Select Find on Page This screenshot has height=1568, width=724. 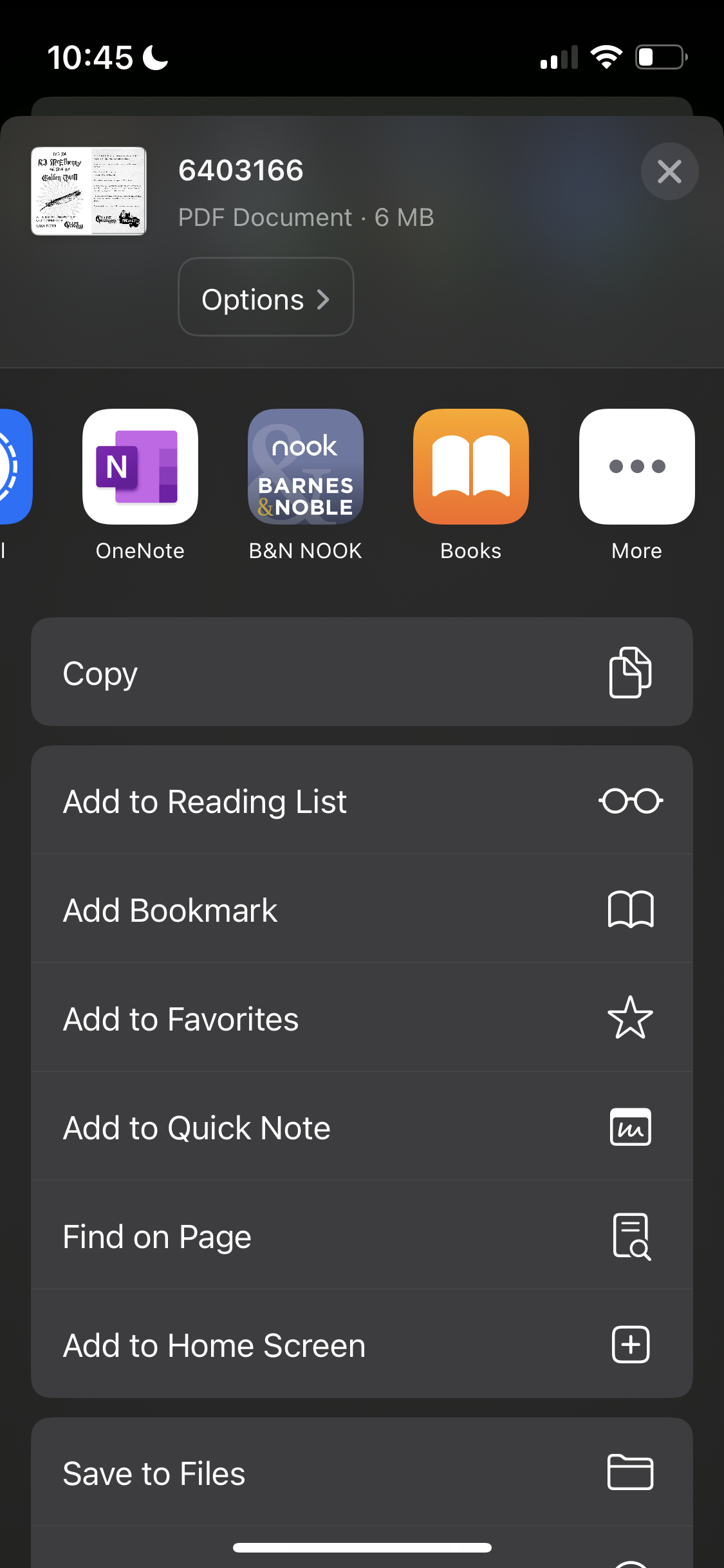tap(362, 1236)
